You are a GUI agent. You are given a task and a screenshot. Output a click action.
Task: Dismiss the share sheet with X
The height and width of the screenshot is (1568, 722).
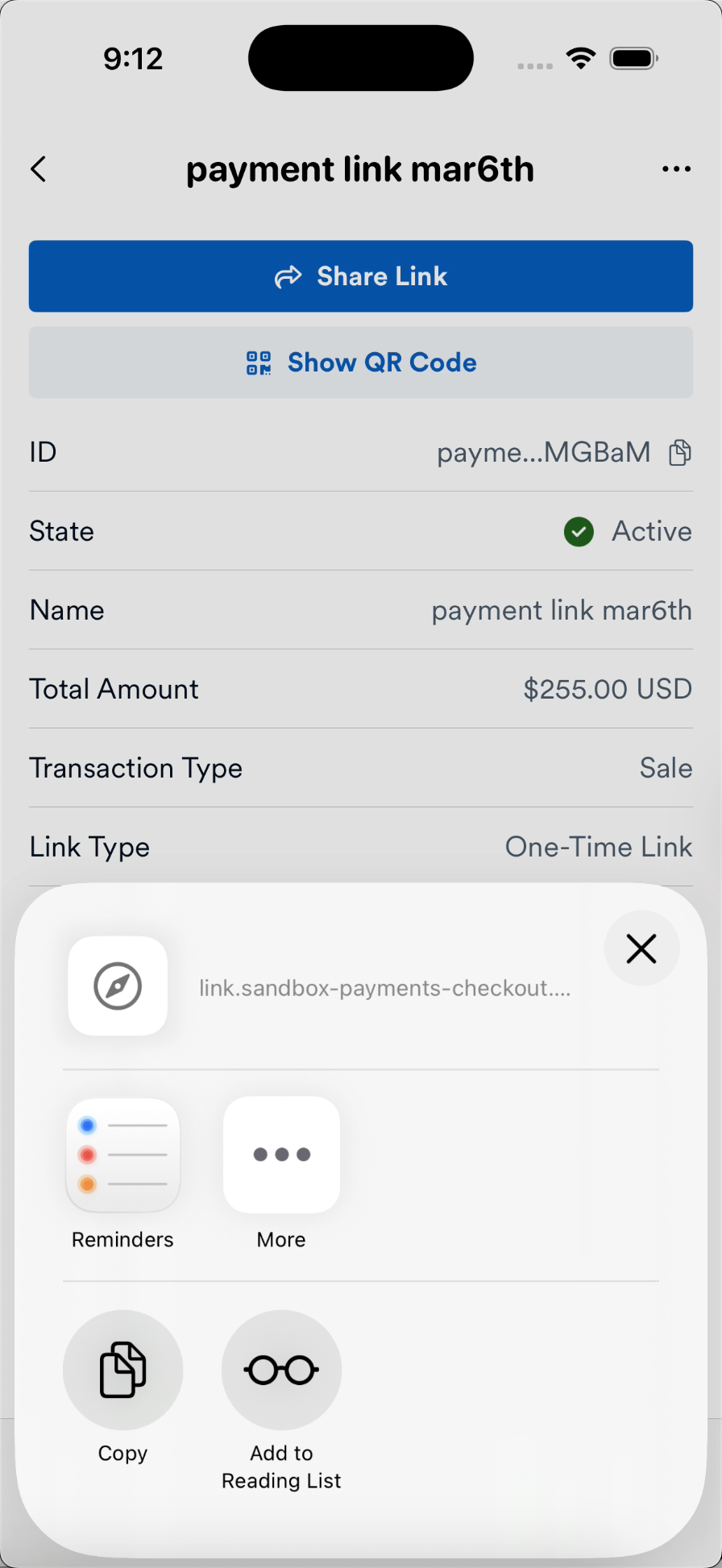pyautogui.click(x=641, y=948)
